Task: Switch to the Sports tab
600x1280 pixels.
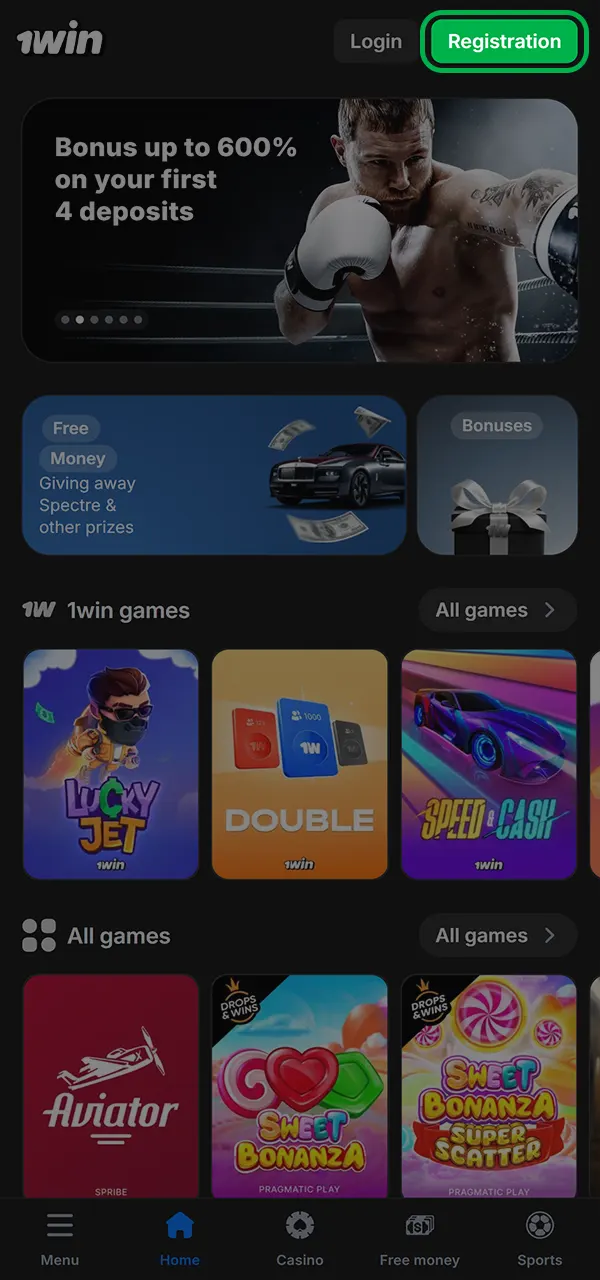Action: (540, 1238)
